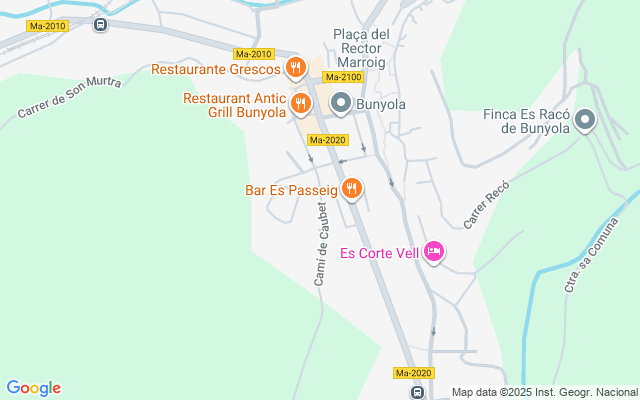Select the Es Corte Vell hotel marker

(434, 252)
